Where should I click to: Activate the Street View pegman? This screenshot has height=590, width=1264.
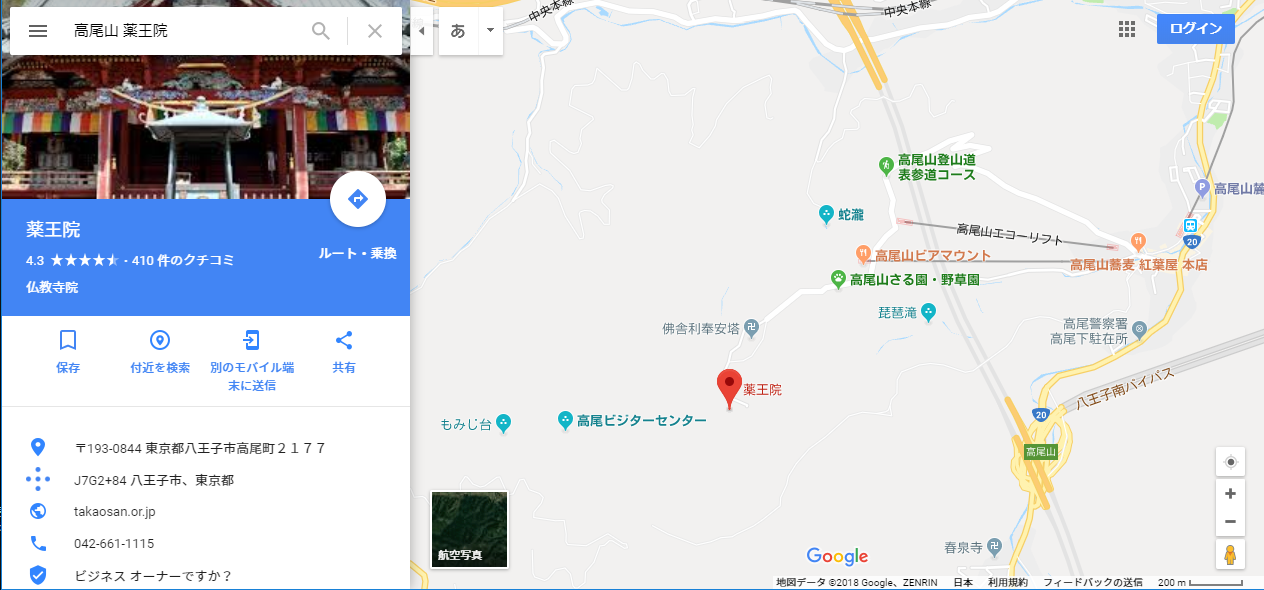tap(1230, 555)
